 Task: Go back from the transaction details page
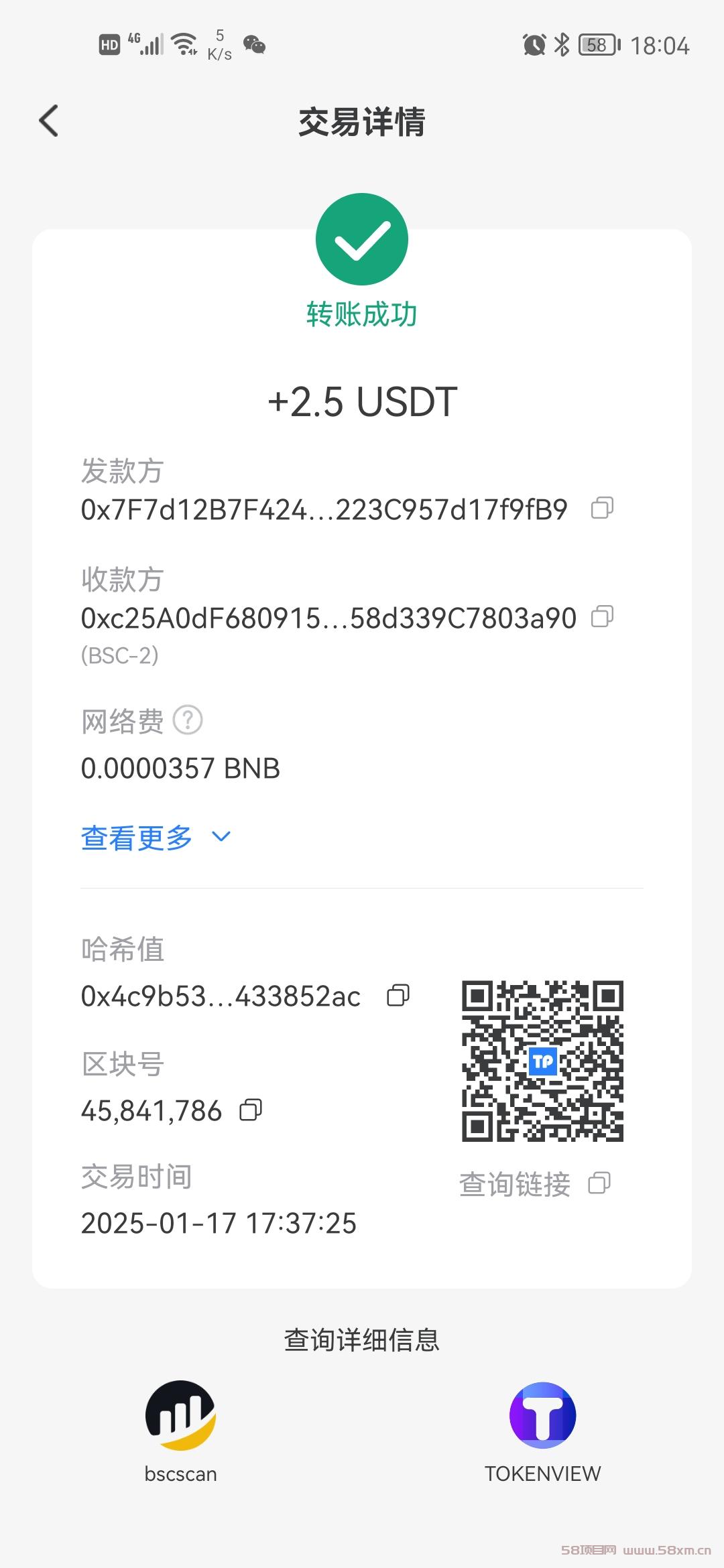pyautogui.click(x=49, y=121)
